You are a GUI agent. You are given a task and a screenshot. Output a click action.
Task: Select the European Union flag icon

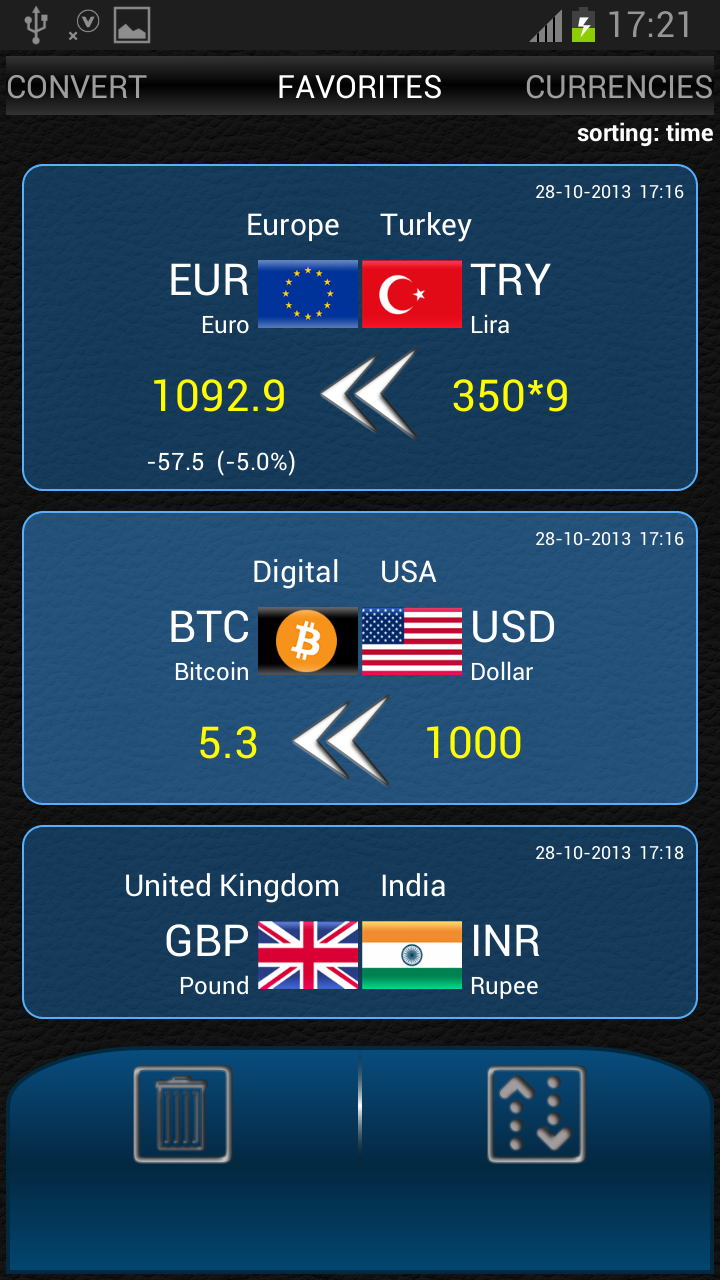pyautogui.click(x=307, y=294)
